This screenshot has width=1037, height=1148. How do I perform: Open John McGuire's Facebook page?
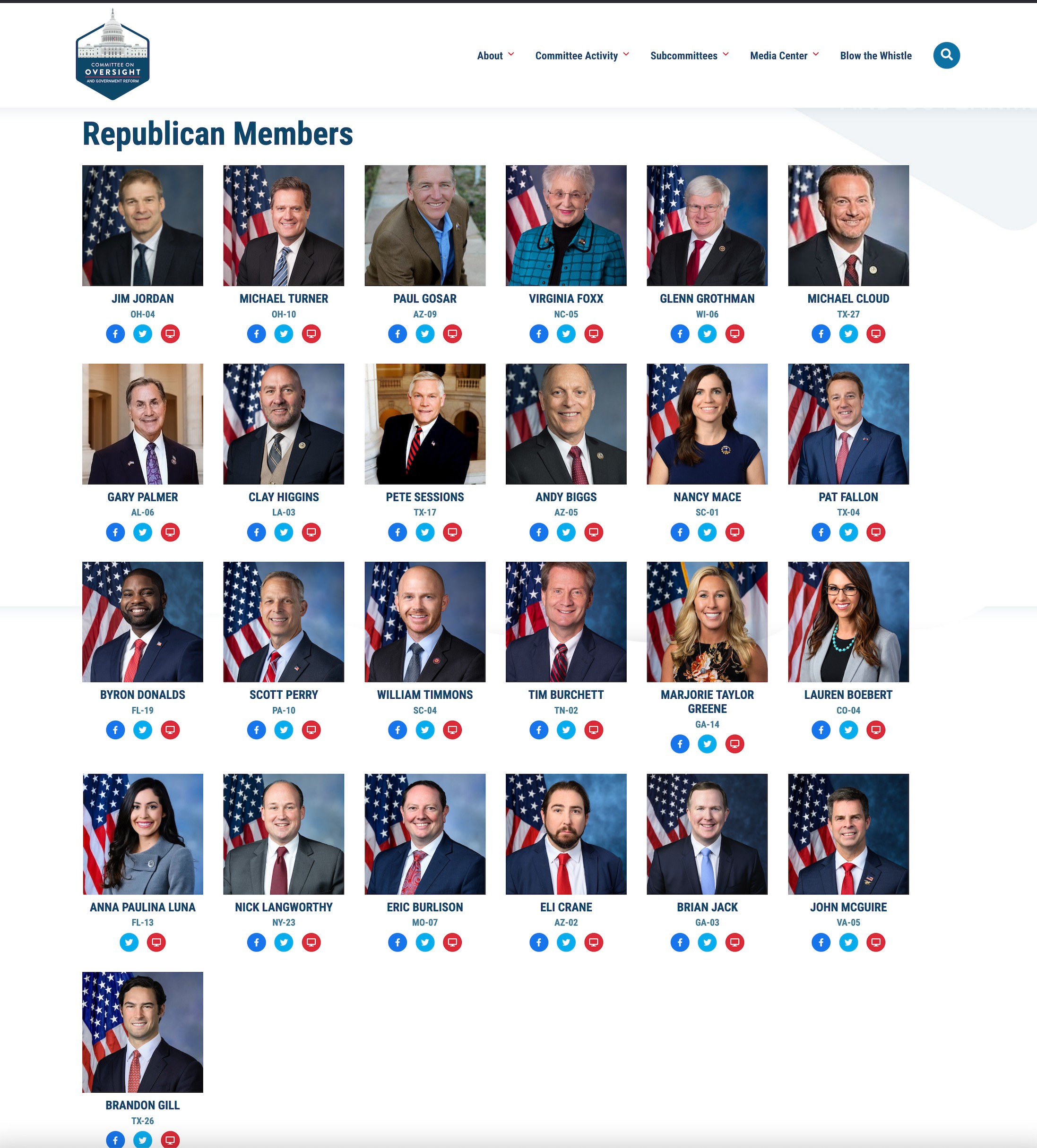click(x=821, y=942)
